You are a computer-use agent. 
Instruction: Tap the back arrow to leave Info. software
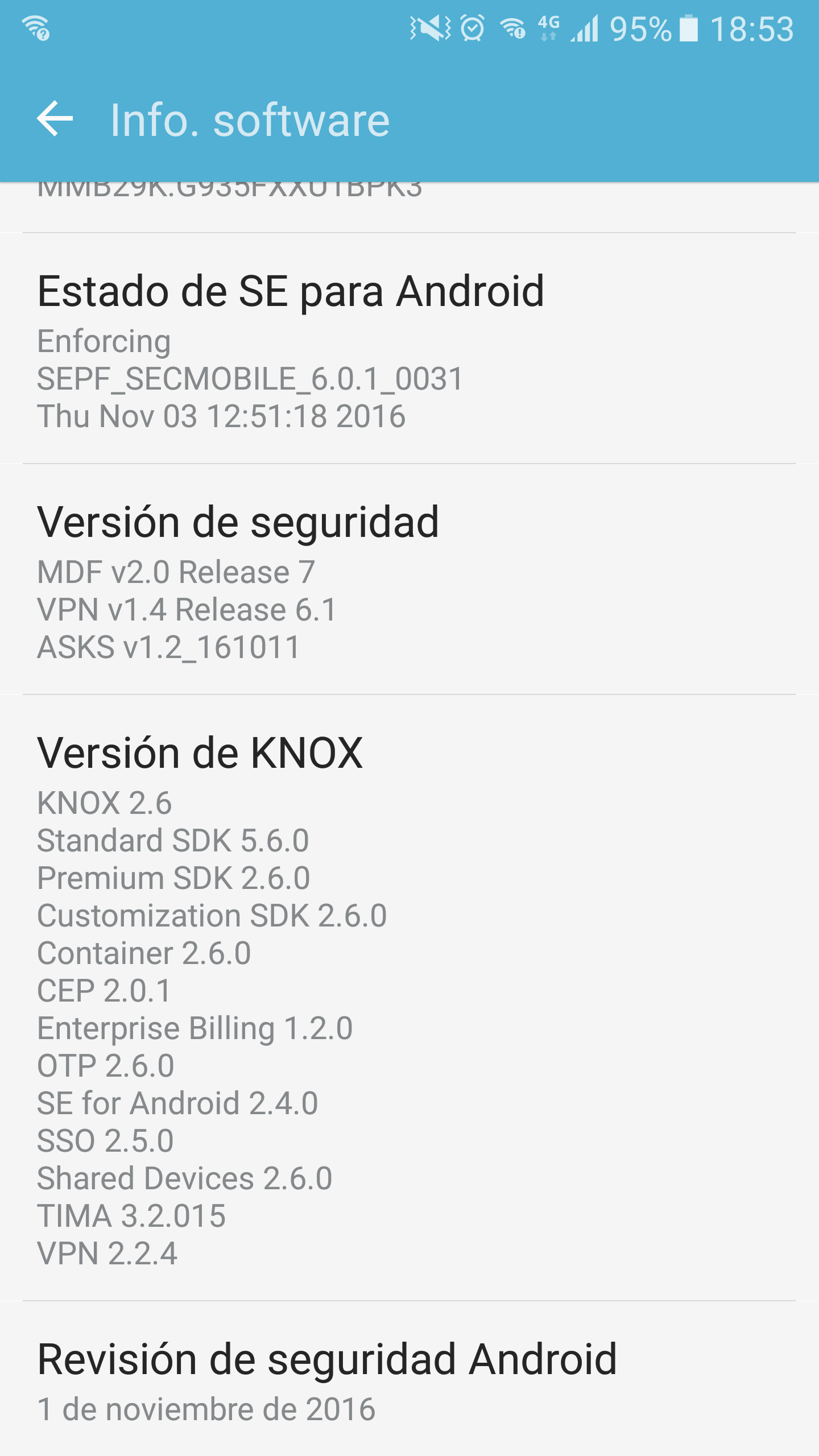(55, 120)
